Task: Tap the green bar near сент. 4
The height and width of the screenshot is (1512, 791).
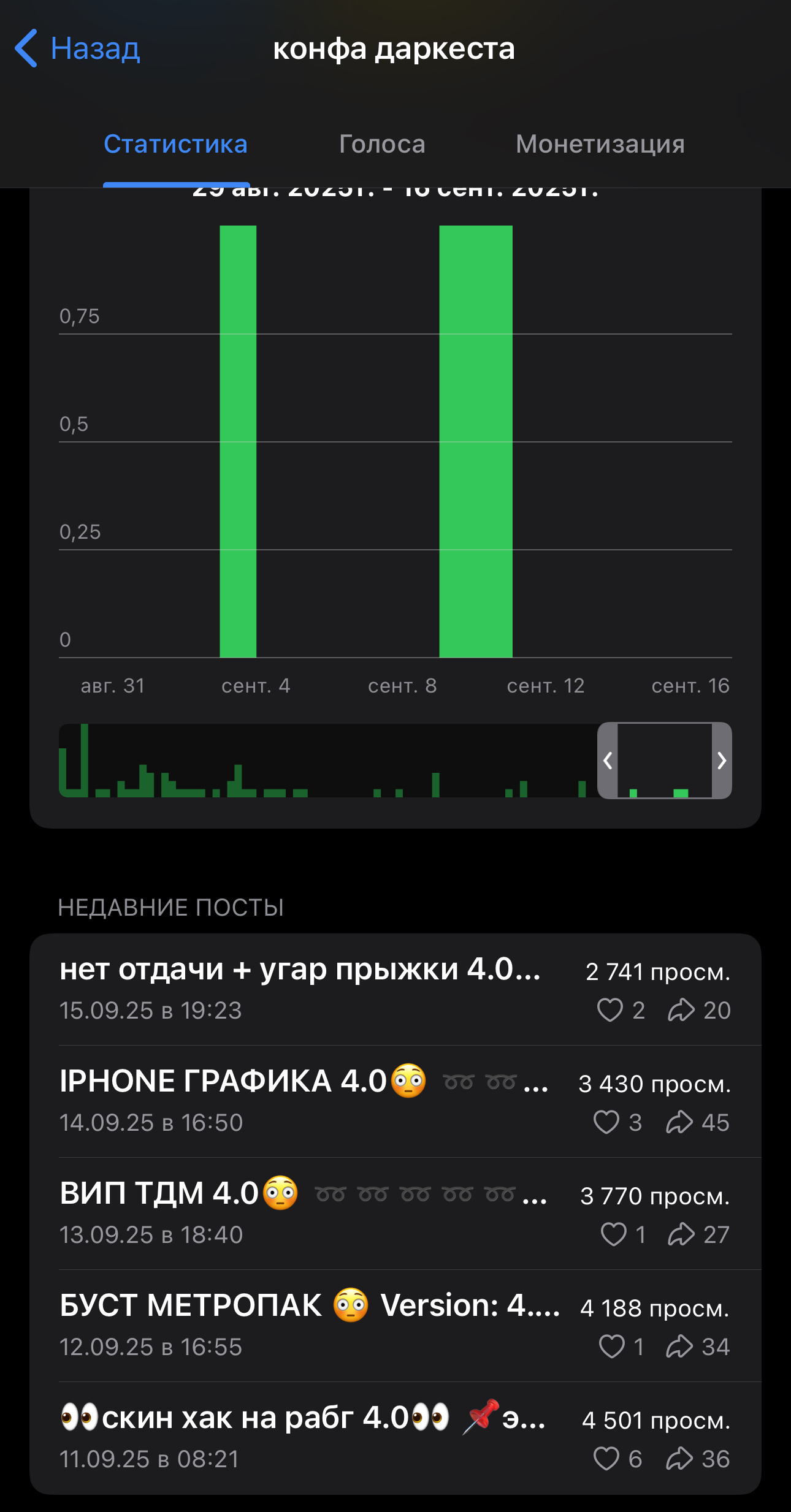Action: pos(238,441)
